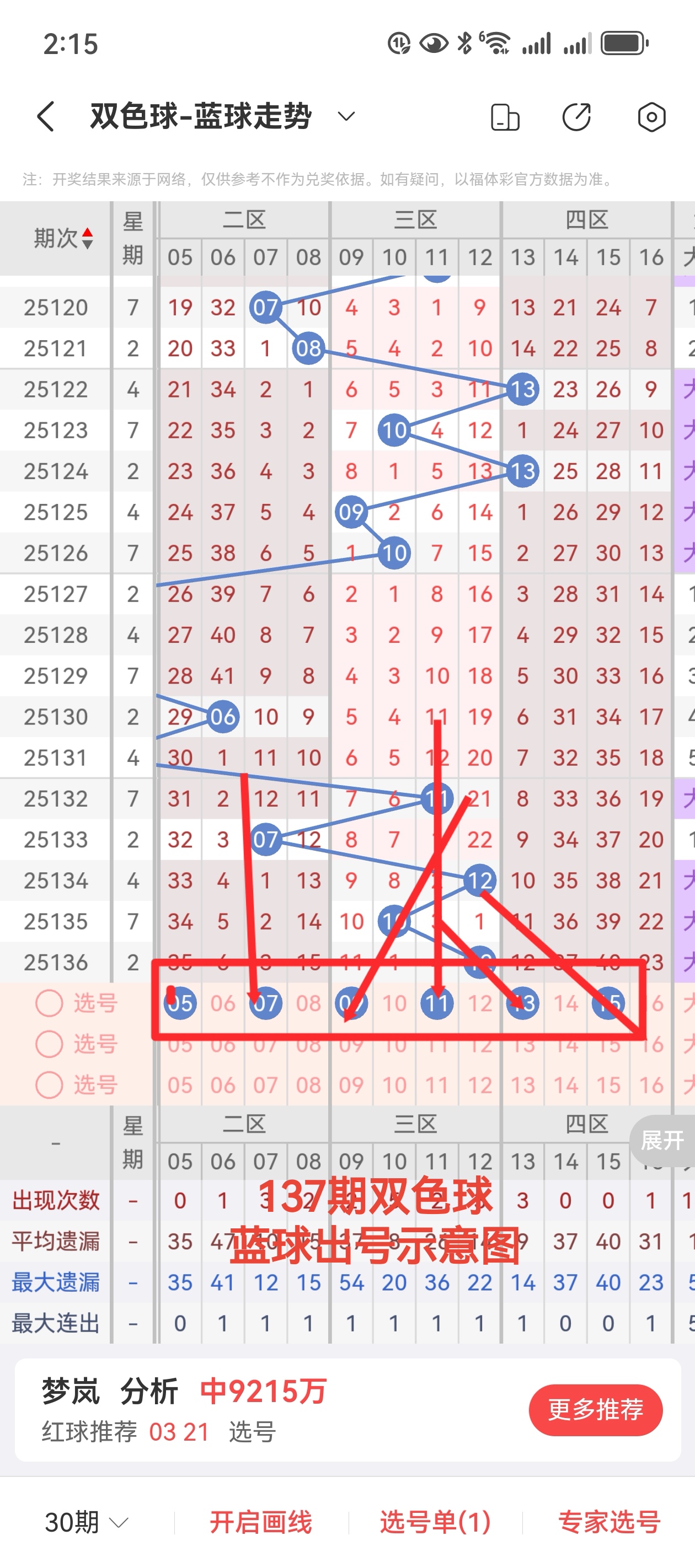Image resolution: width=695 pixels, height=1568 pixels.
Task: Tap the 更多推荐 button
Action: tap(595, 1410)
